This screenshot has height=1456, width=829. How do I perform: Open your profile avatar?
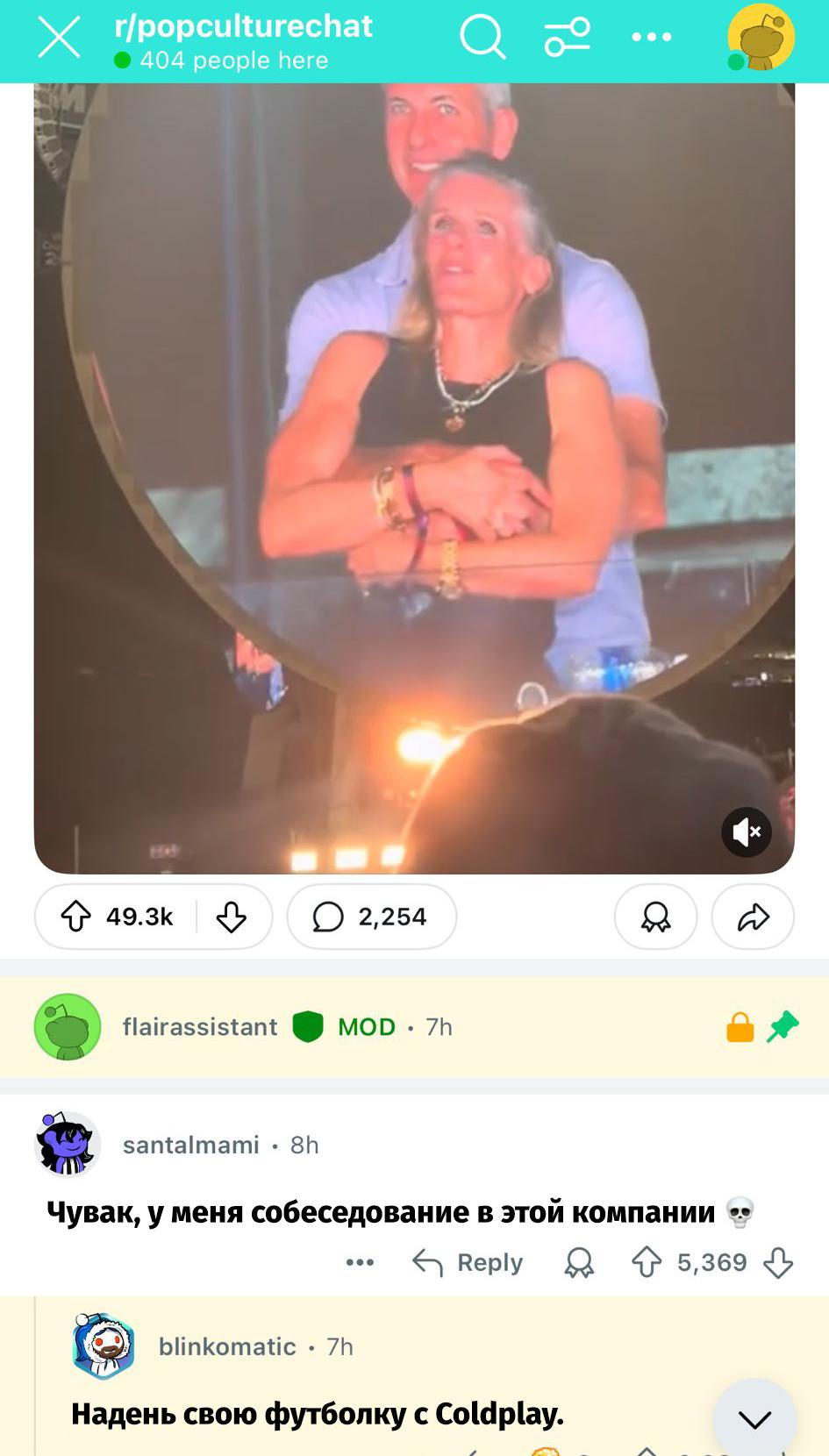click(761, 38)
